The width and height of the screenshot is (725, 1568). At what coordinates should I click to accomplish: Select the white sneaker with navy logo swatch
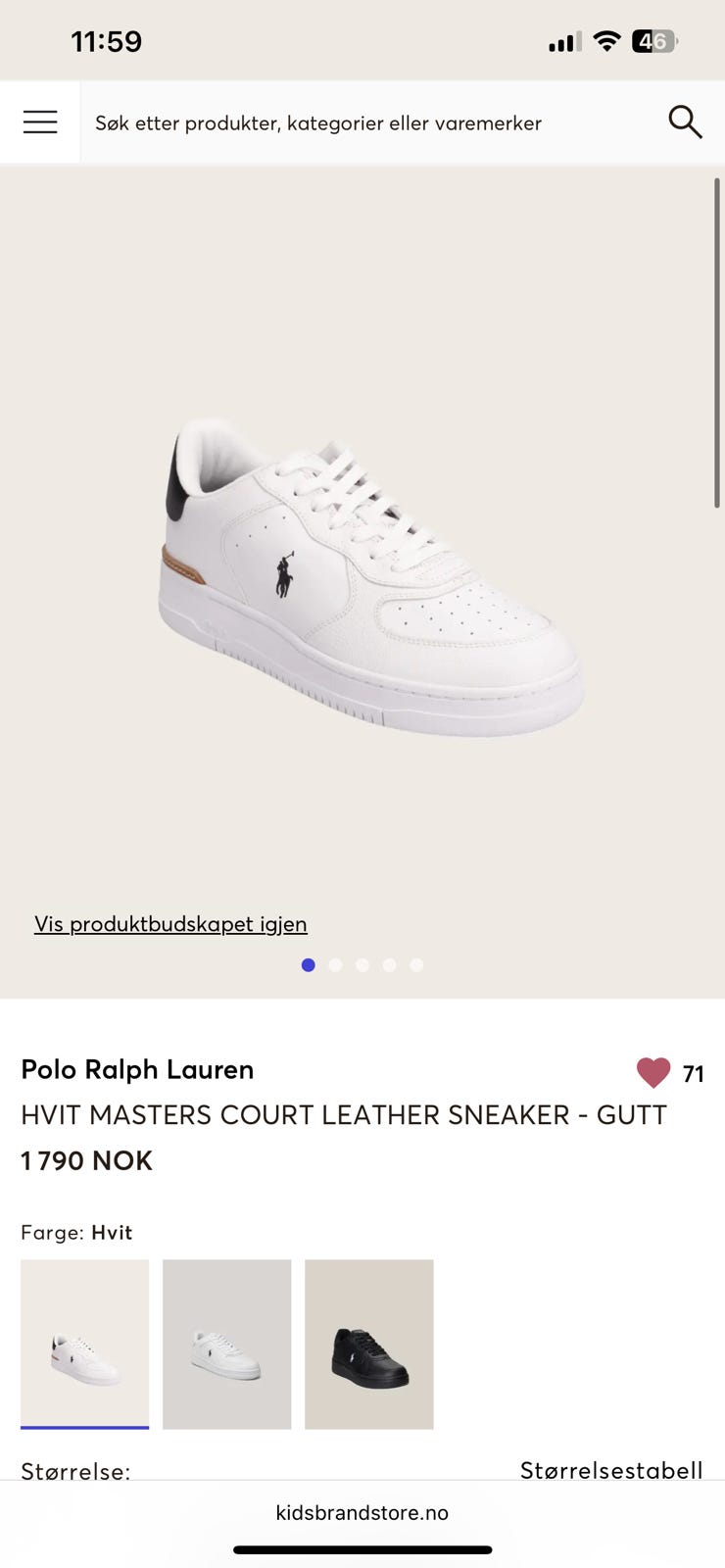tap(85, 1344)
